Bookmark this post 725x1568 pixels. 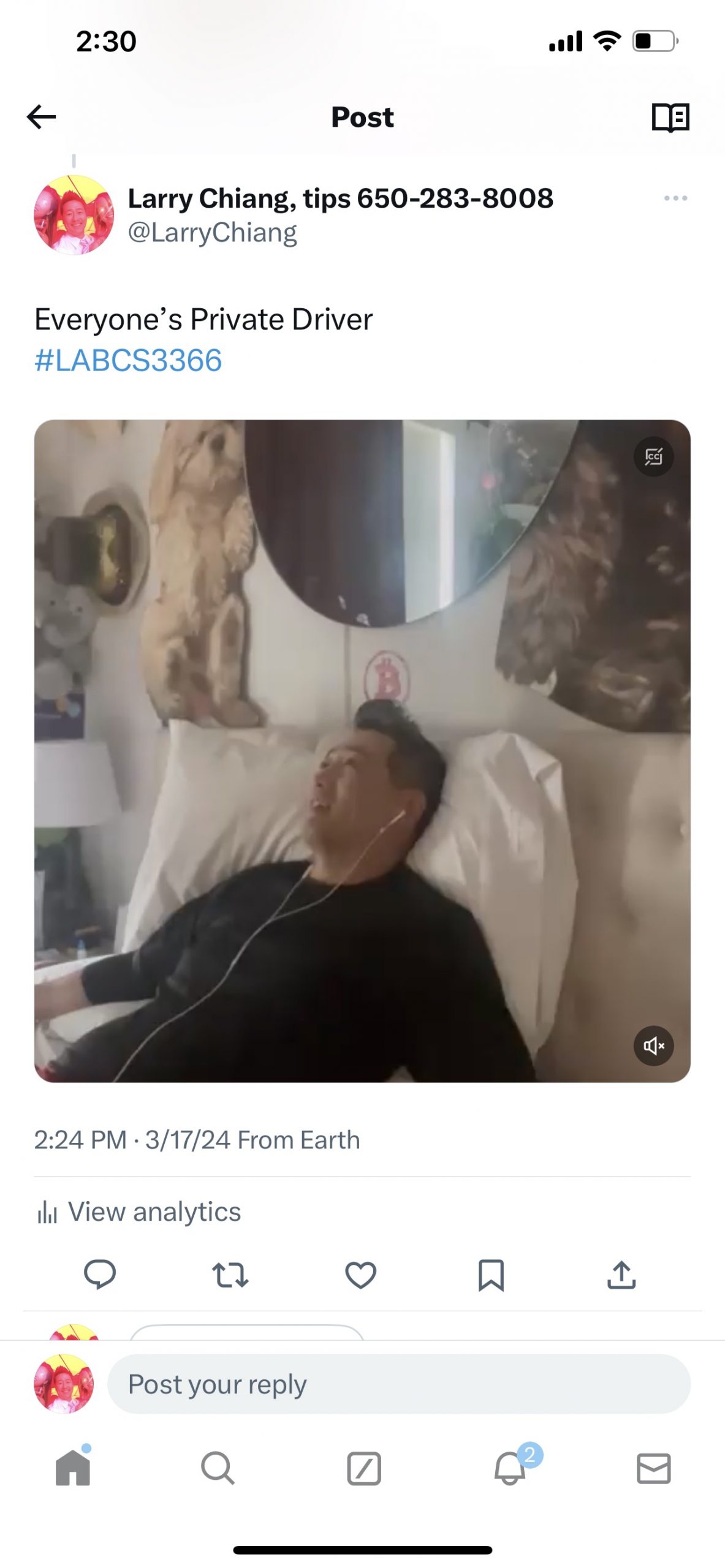[491, 1275]
